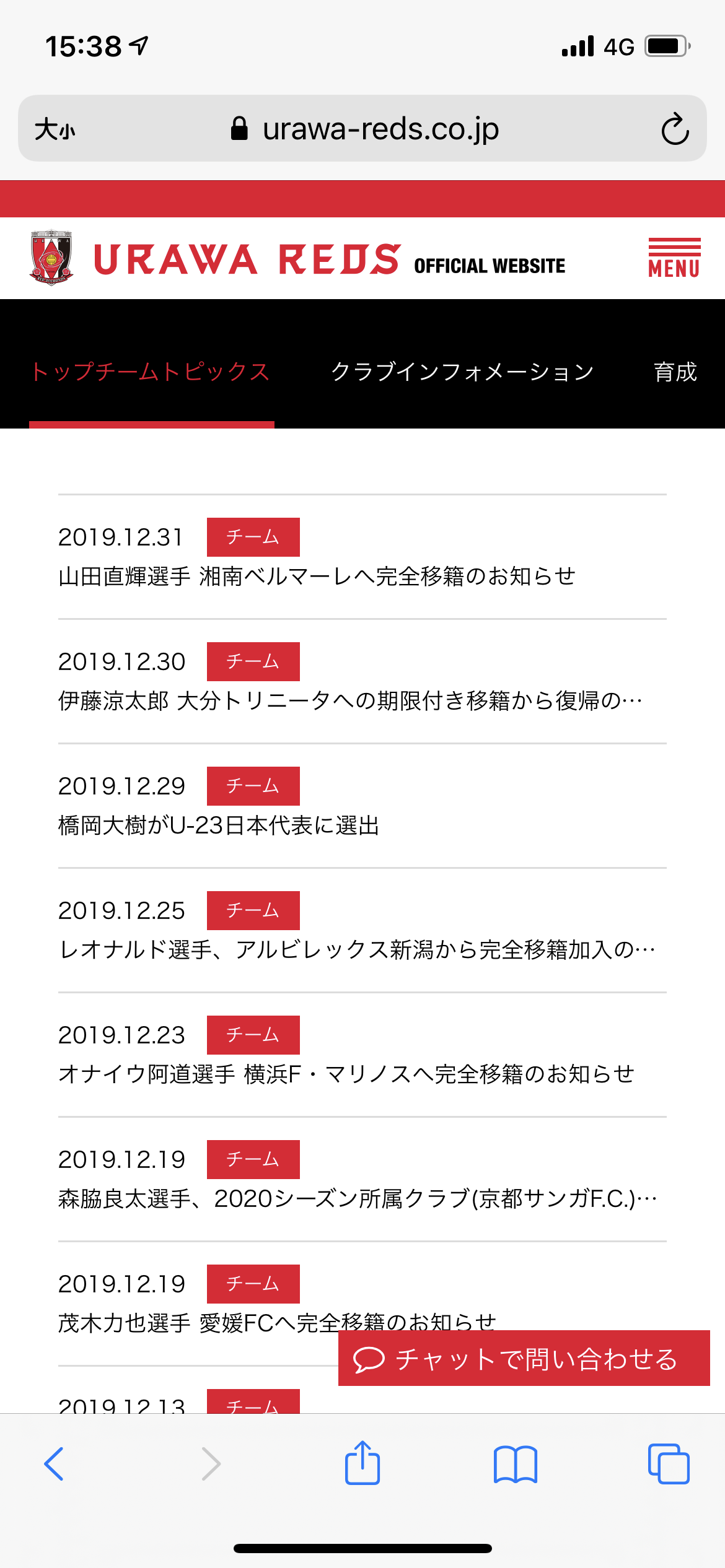Open the レオナルド選手 アルビレックス新潟 article

(356, 949)
